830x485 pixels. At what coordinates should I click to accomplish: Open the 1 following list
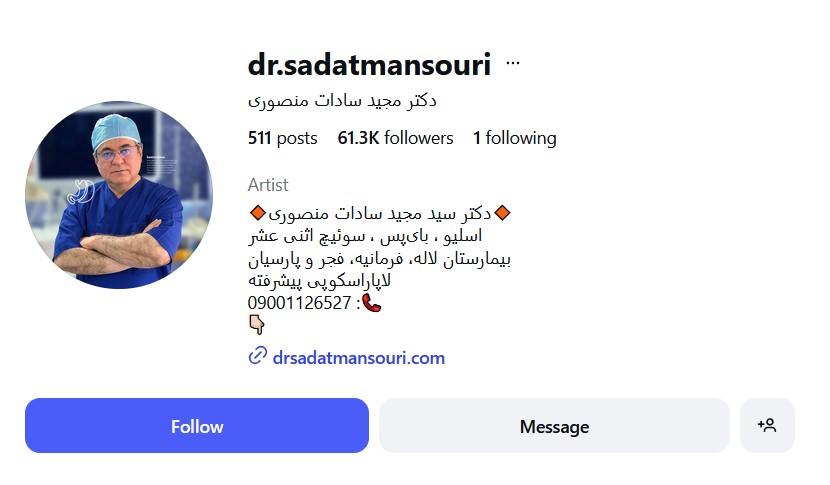[515, 138]
